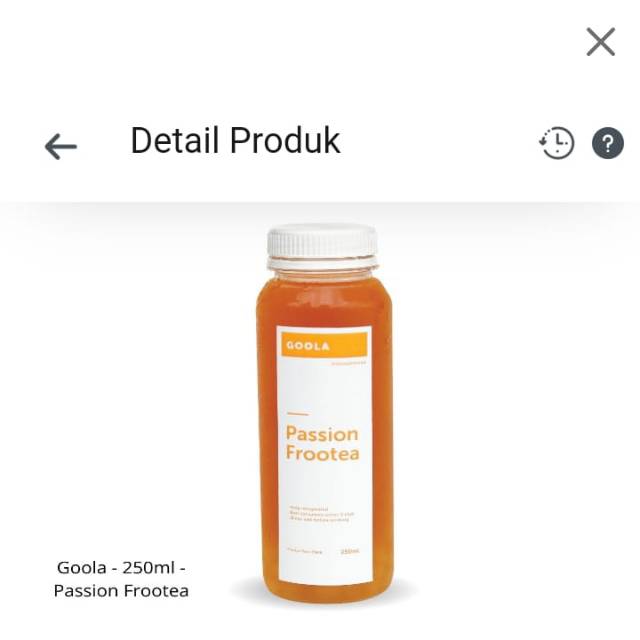Open the help question mark
The height and width of the screenshot is (640, 640).
click(x=608, y=143)
